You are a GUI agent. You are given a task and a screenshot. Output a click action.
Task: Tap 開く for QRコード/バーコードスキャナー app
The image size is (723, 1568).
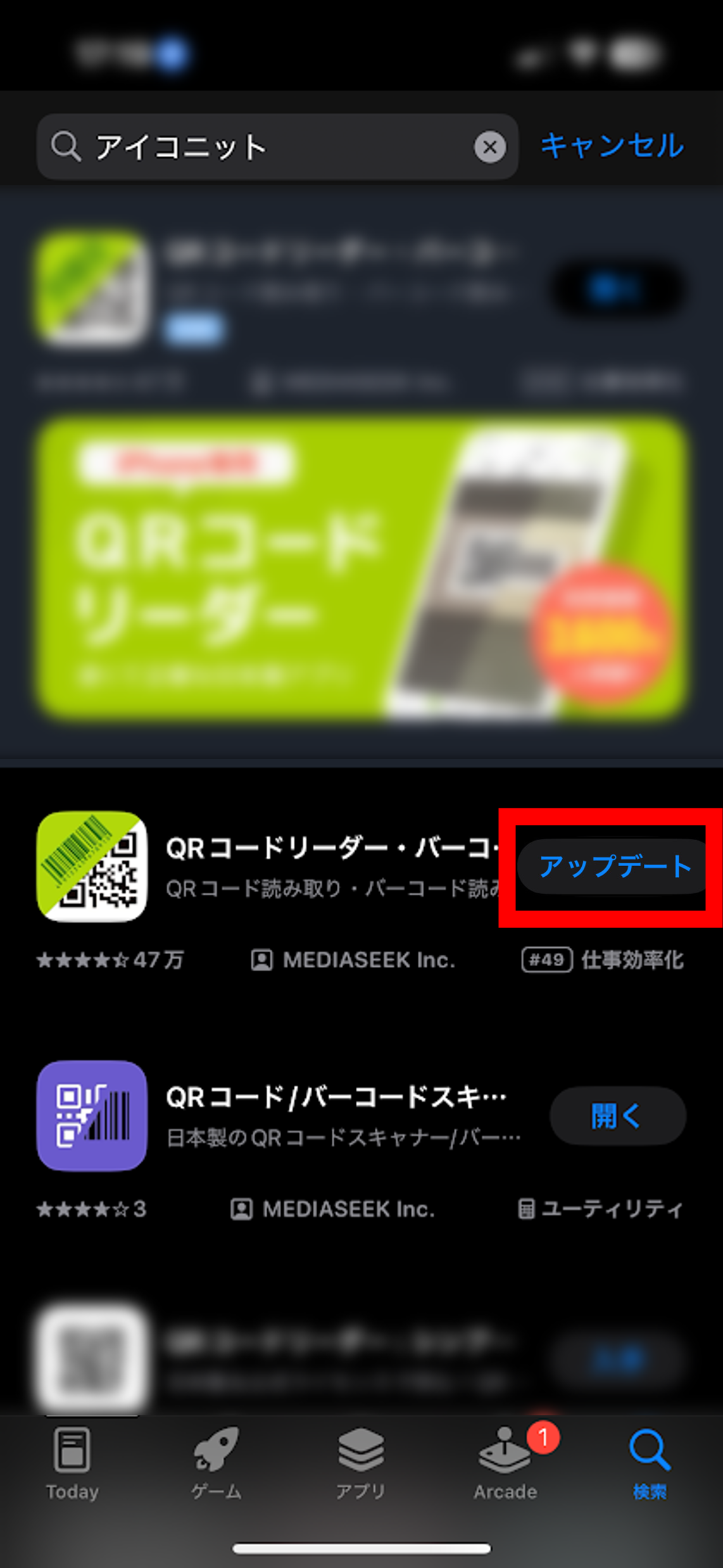617,1116
